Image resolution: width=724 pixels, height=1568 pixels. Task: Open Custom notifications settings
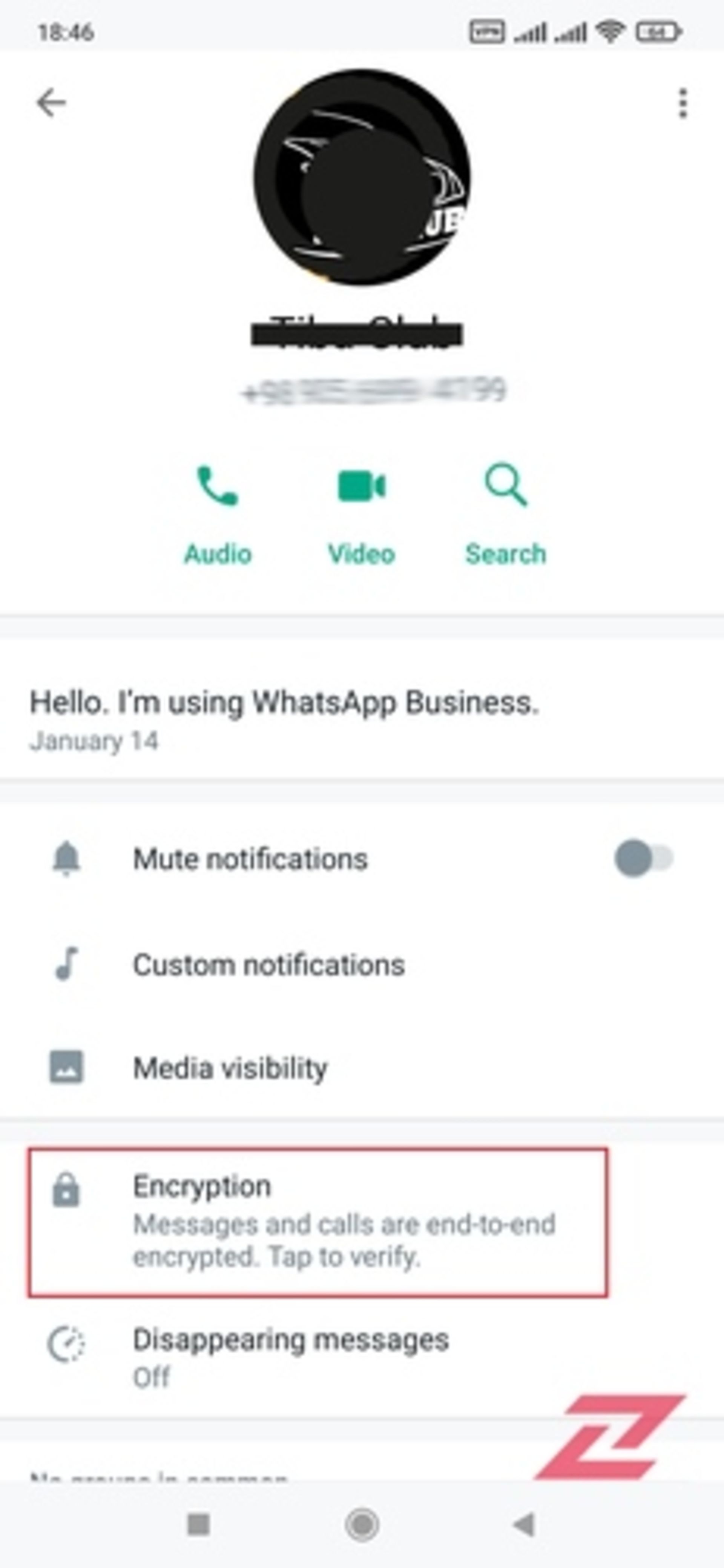(269, 965)
